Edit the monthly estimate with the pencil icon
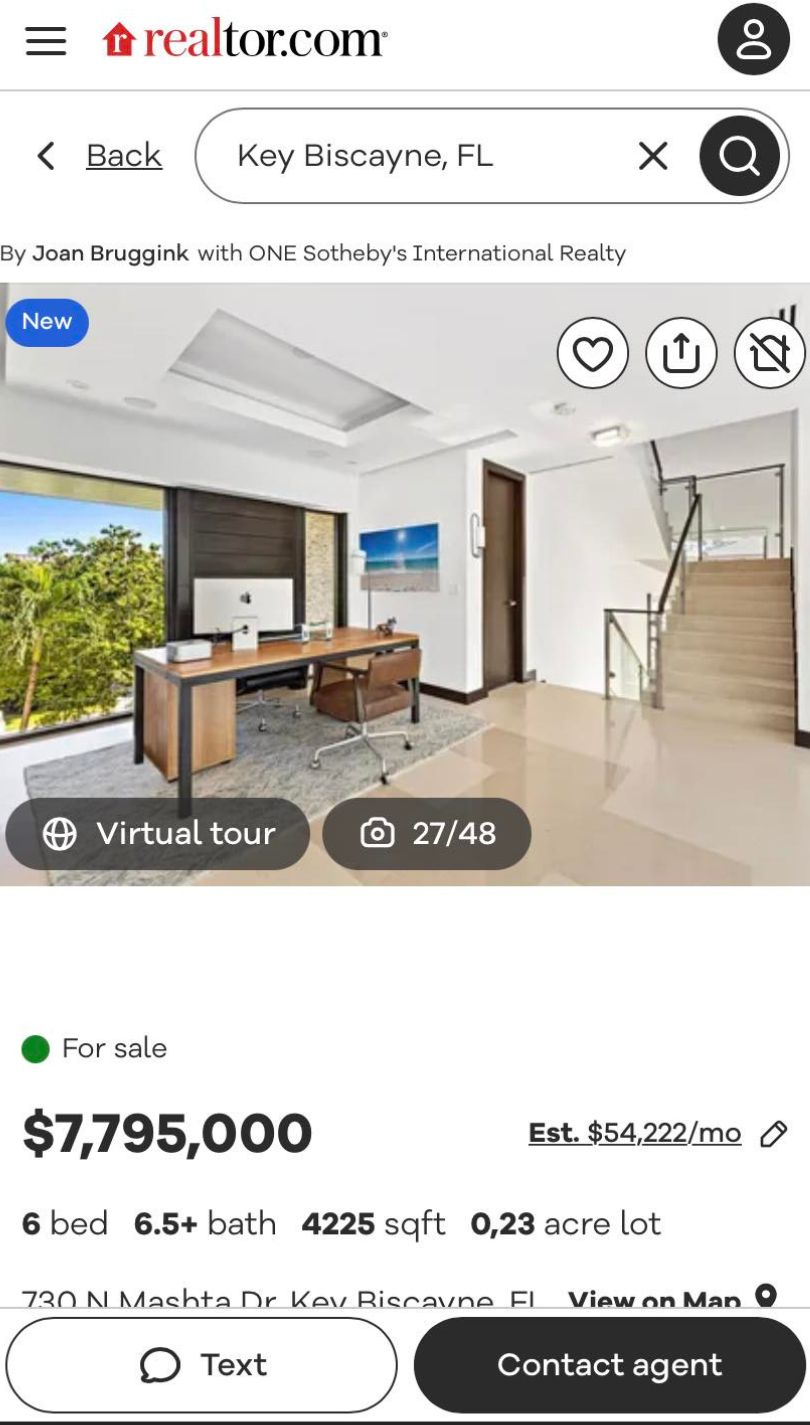The height and width of the screenshot is (1425, 810). point(772,1132)
